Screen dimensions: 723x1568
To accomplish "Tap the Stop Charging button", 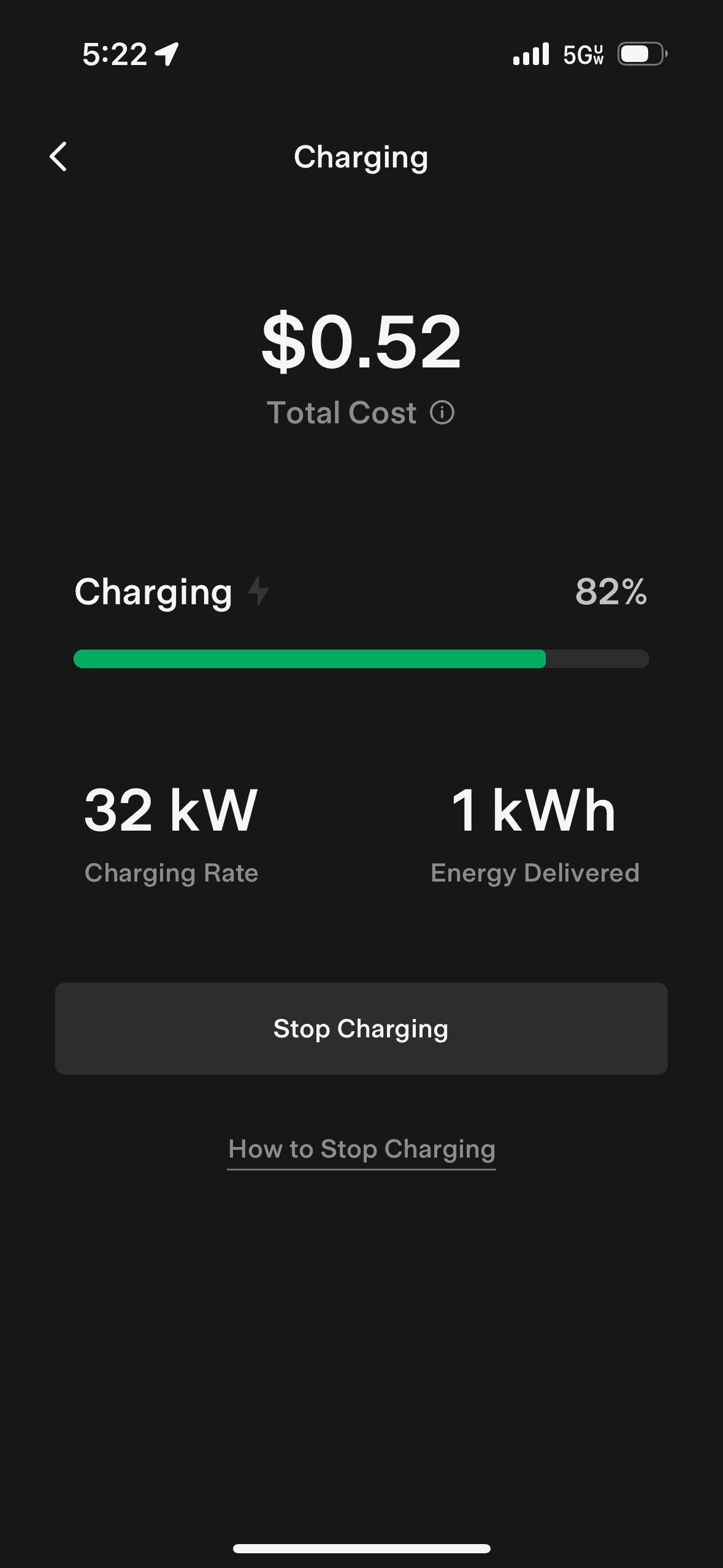I will click(x=361, y=1029).
